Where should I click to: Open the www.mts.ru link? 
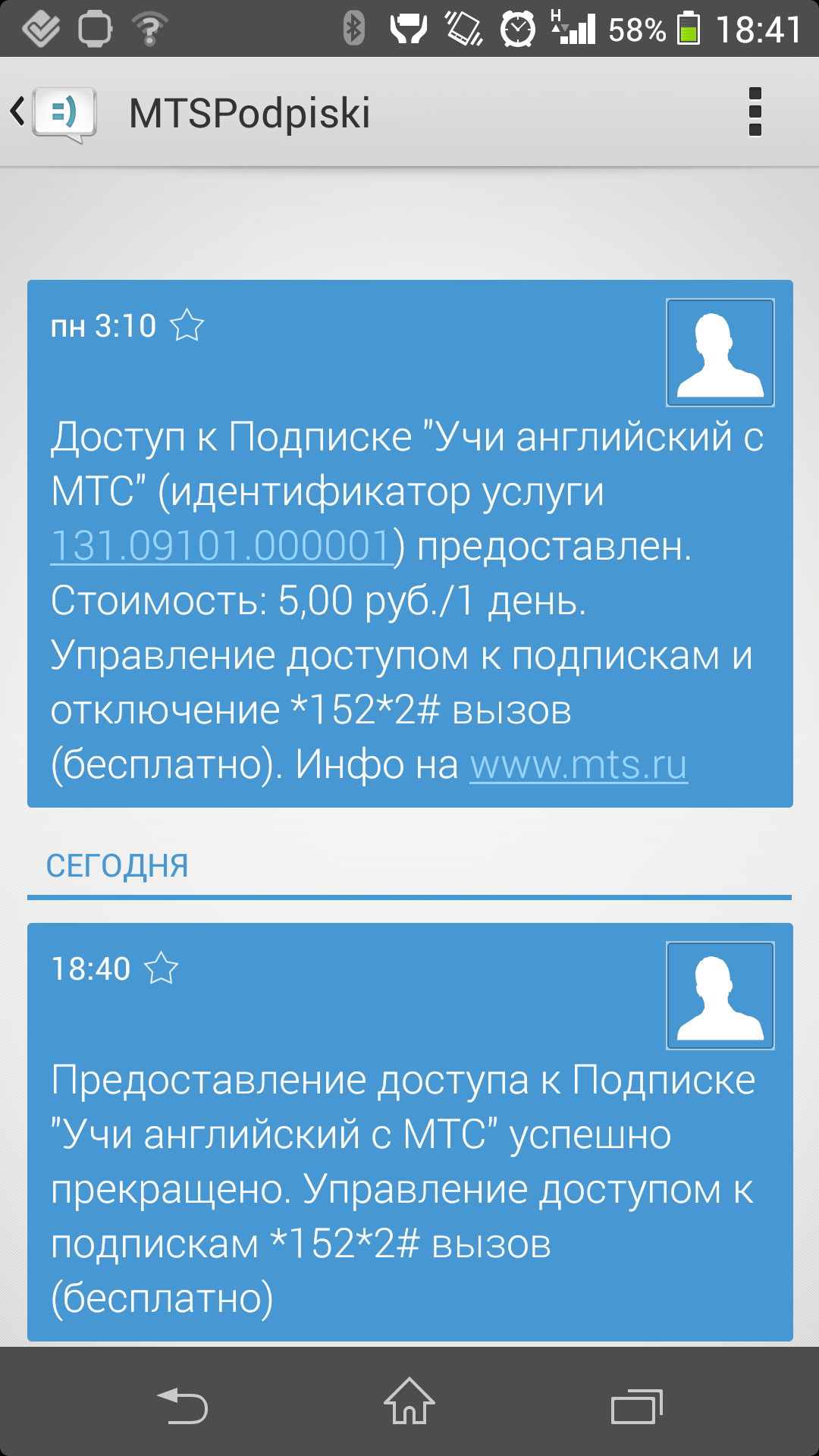(579, 764)
